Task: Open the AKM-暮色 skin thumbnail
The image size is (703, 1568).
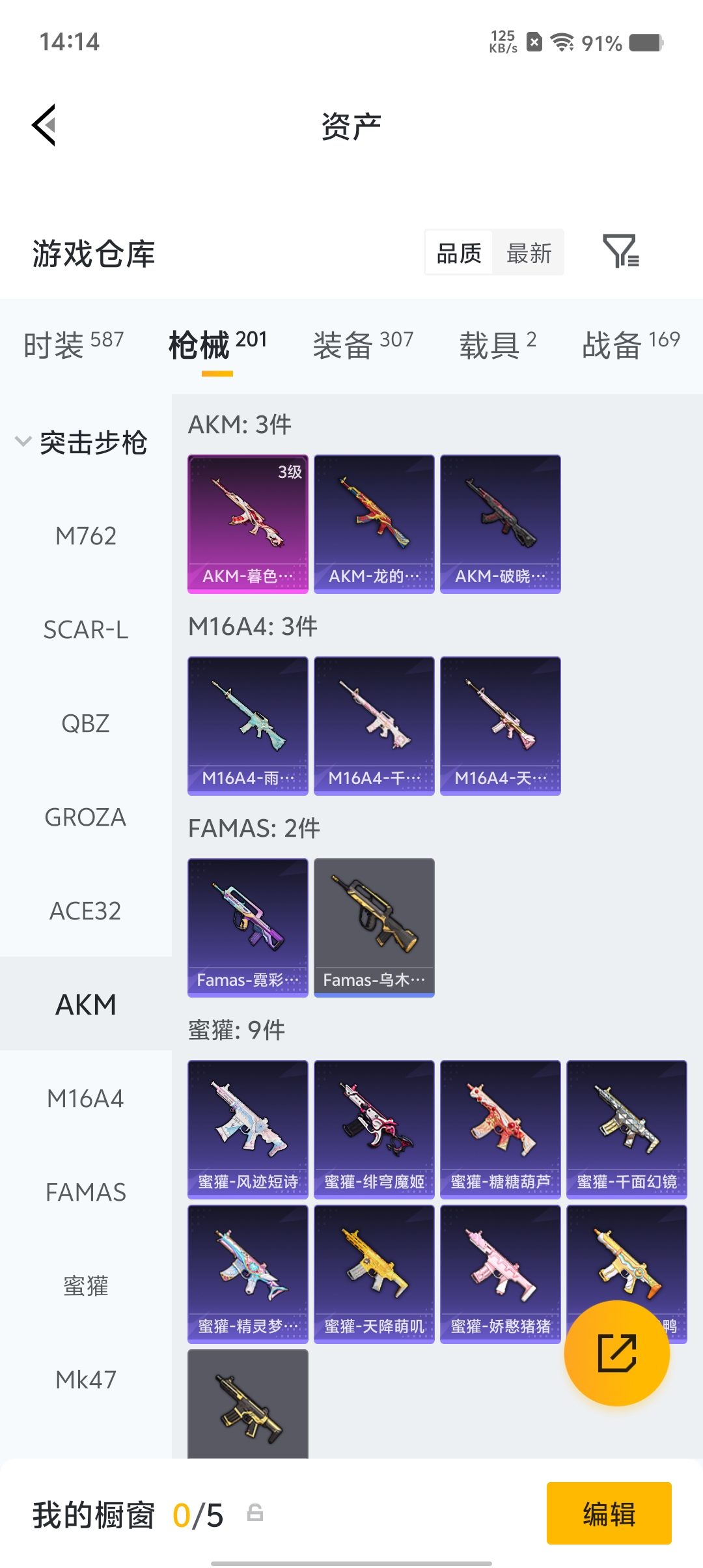Action: pyautogui.click(x=247, y=524)
